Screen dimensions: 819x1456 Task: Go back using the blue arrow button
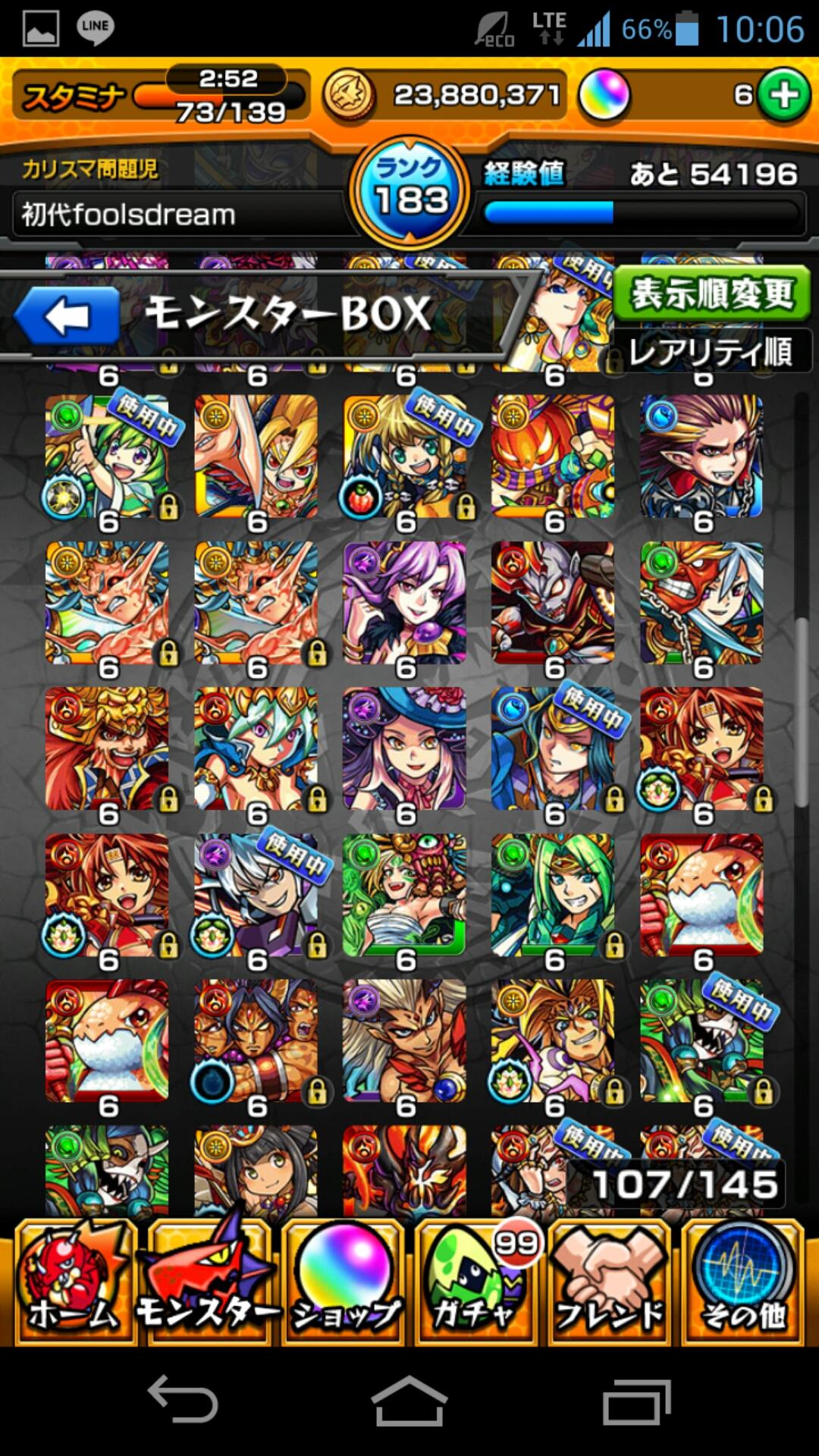(67, 315)
